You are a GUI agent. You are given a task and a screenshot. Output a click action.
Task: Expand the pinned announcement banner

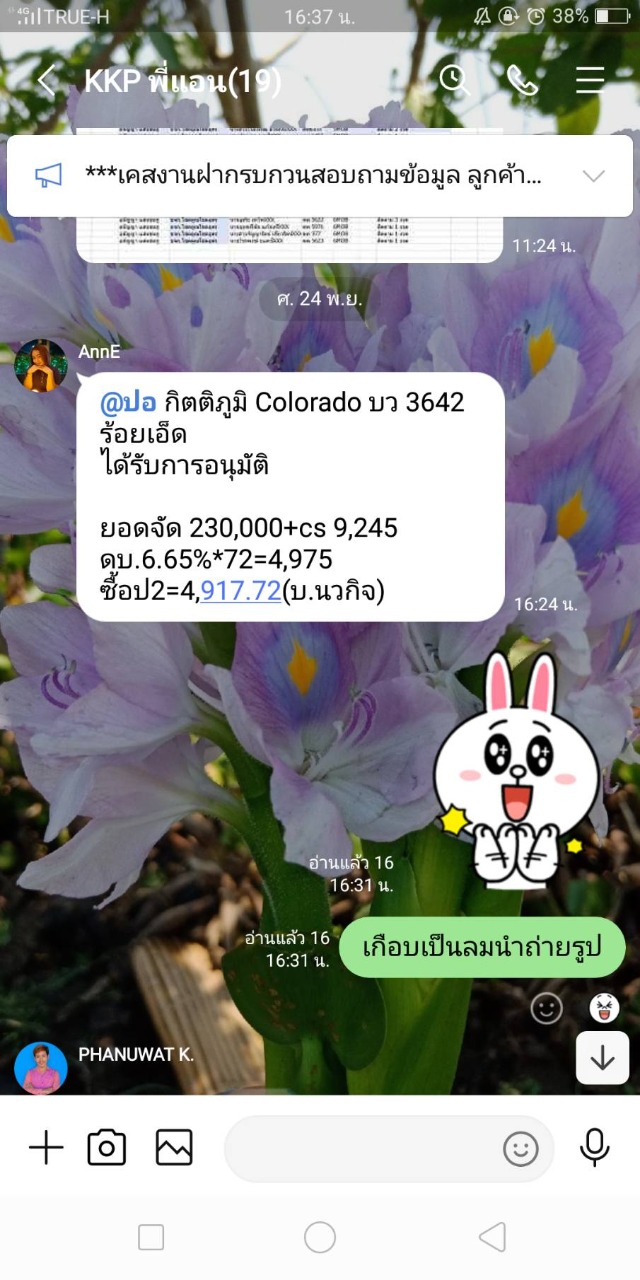coord(593,176)
